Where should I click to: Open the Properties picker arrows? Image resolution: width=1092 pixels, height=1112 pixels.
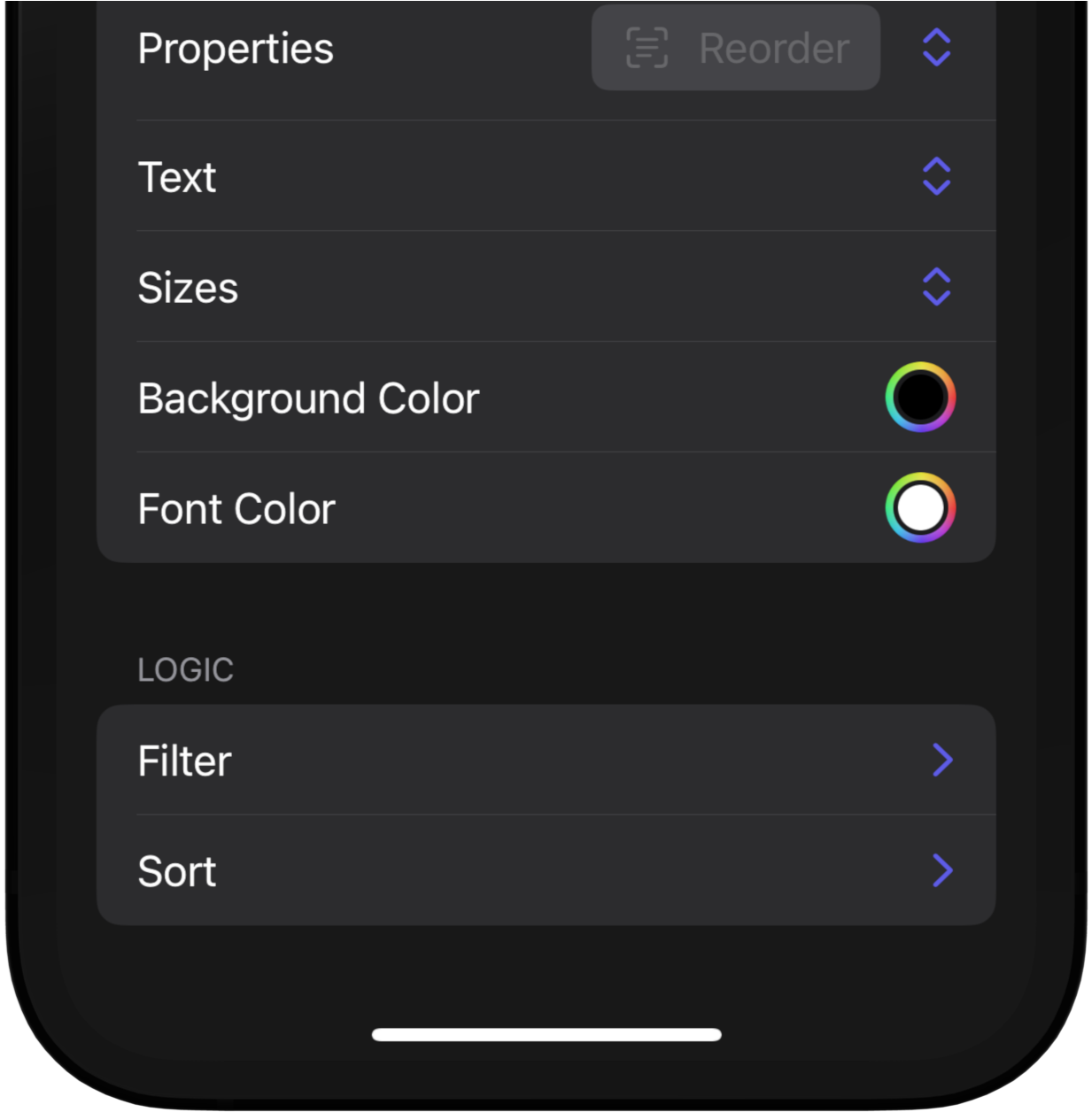click(936, 48)
